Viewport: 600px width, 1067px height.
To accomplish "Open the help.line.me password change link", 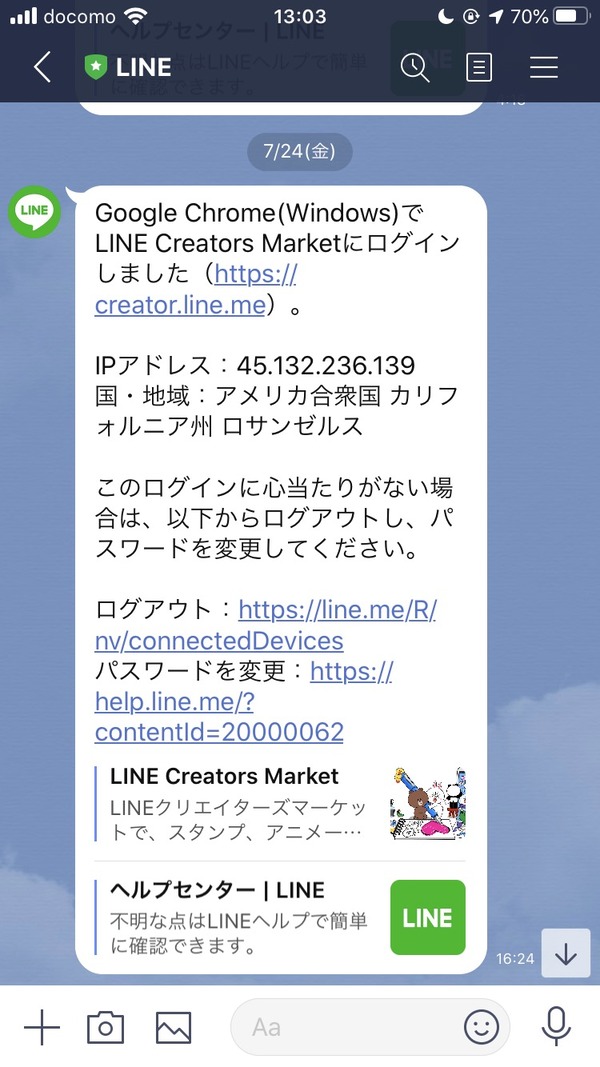I will 244,702.
